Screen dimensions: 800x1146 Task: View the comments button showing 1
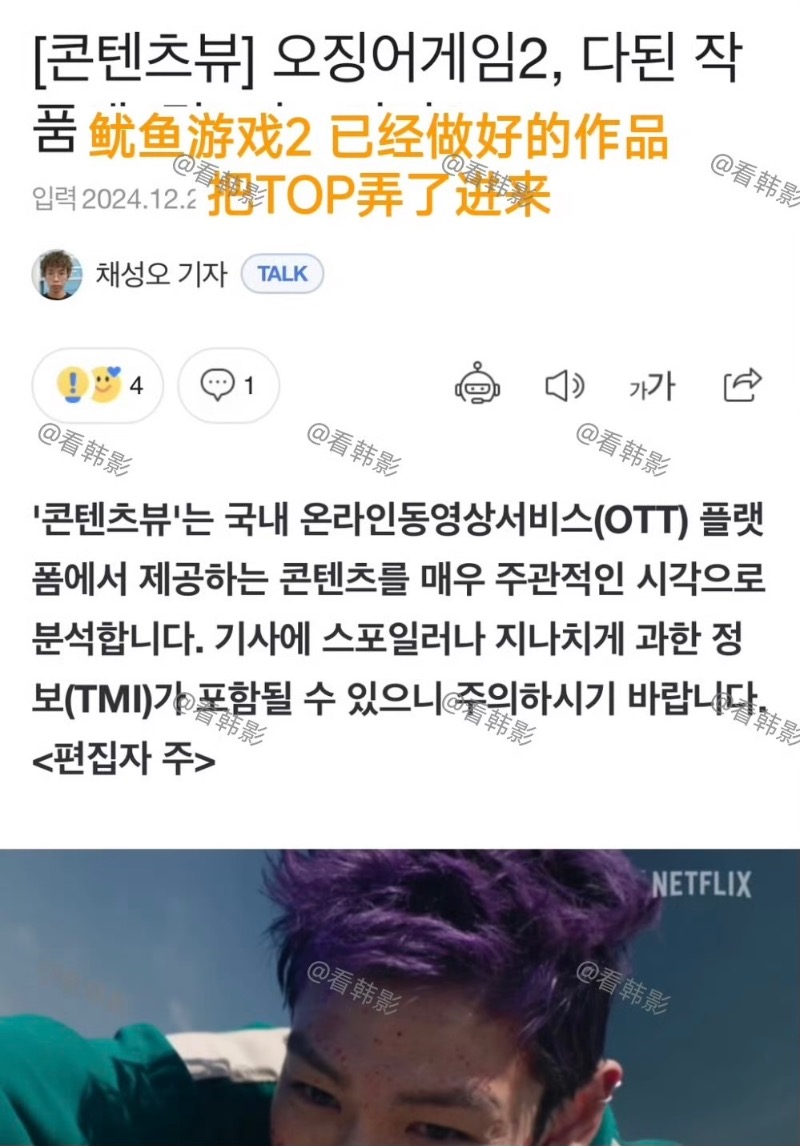tap(228, 385)
